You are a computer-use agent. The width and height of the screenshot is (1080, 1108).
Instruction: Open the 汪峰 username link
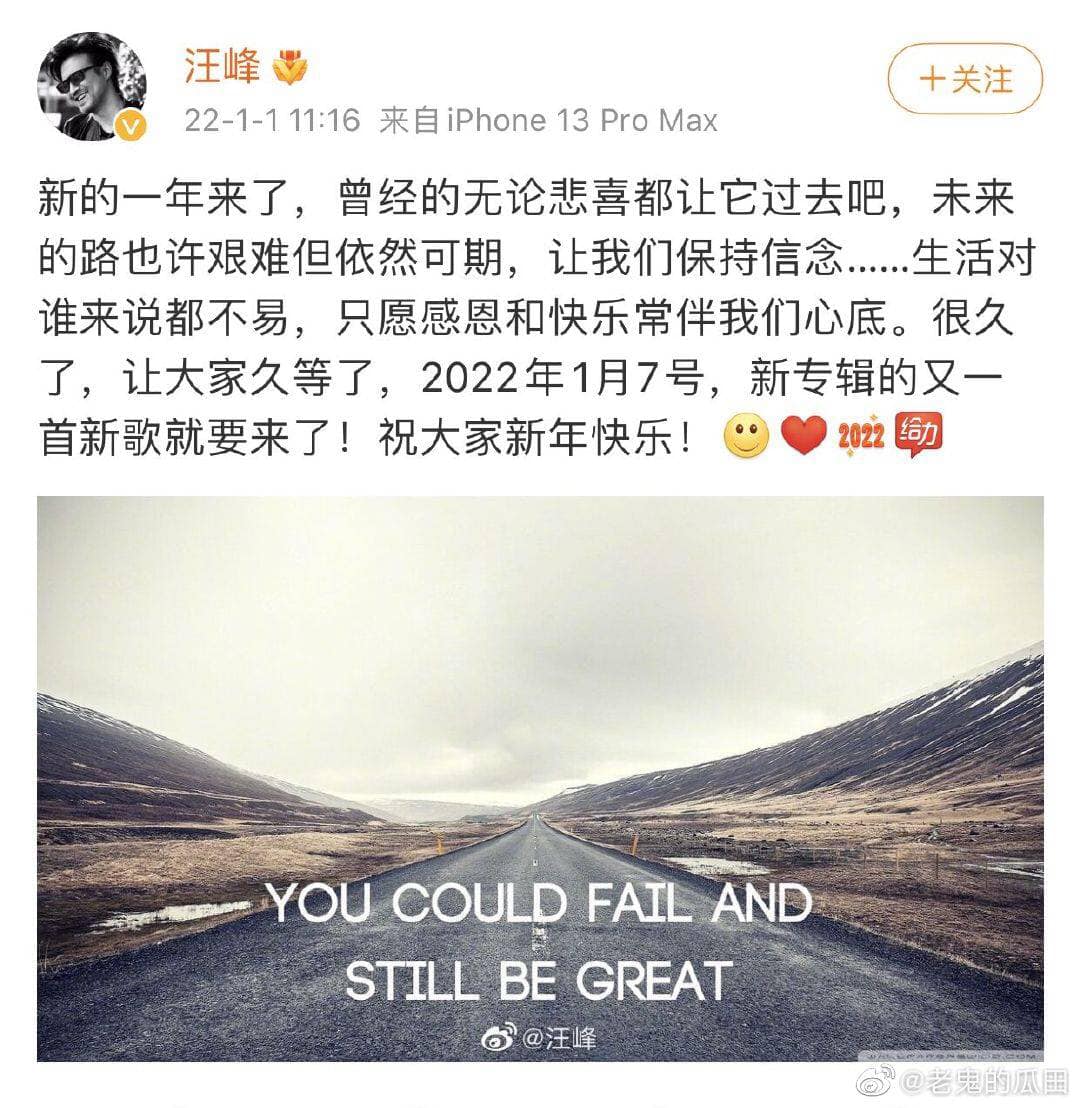coord(222,66)
